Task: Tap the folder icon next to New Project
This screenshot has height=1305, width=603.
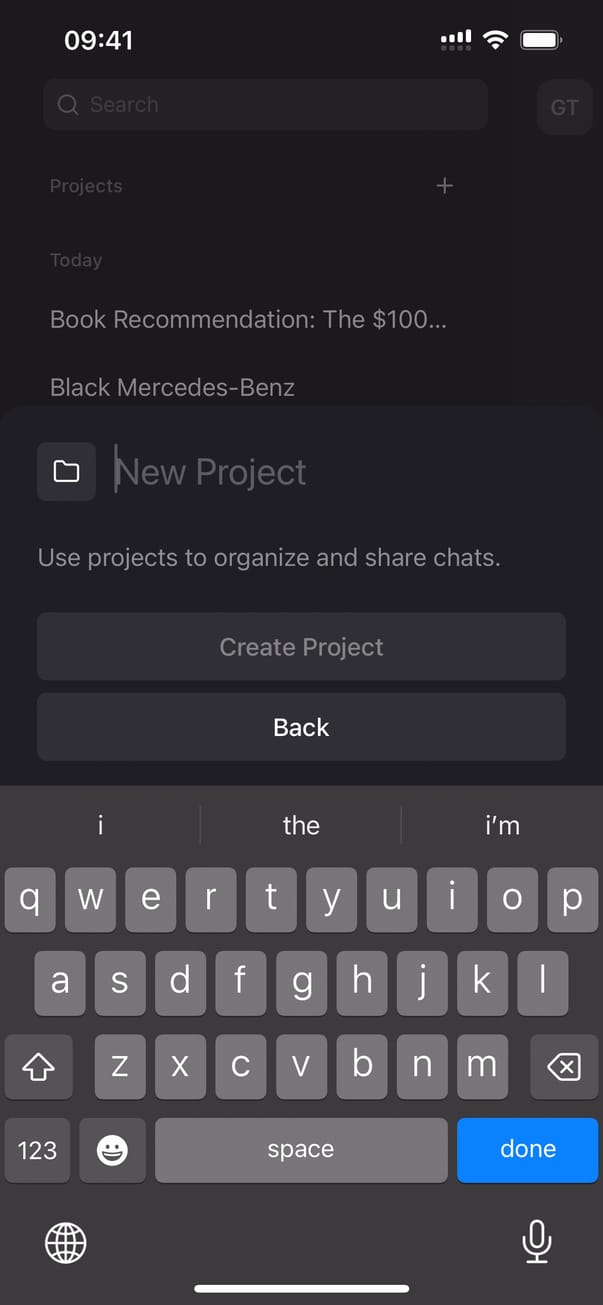Action: click(66, 471)
